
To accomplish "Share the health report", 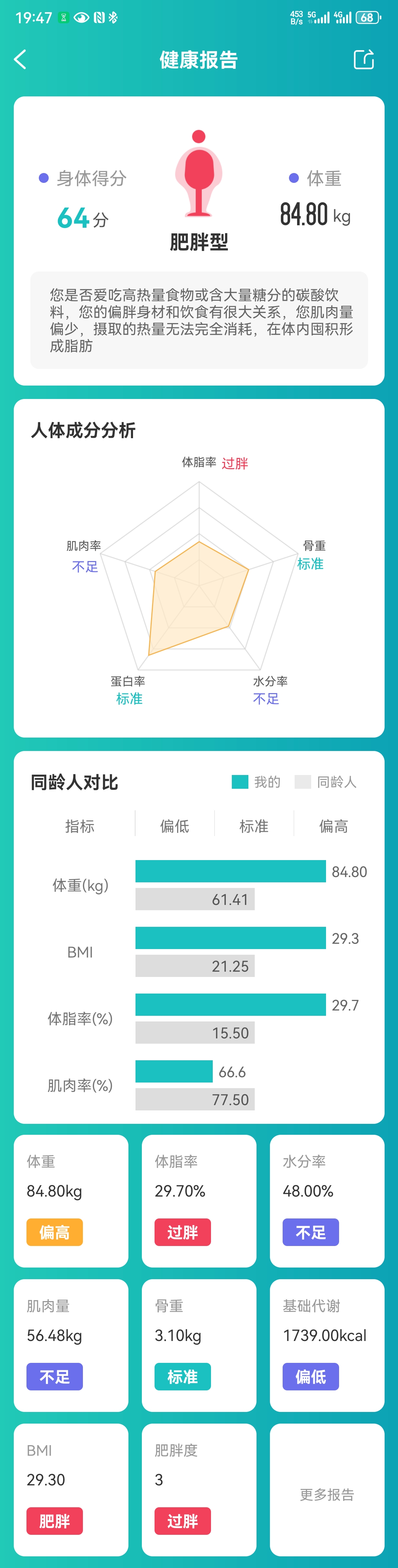I will pyautogui.click(x=363, y=60).
